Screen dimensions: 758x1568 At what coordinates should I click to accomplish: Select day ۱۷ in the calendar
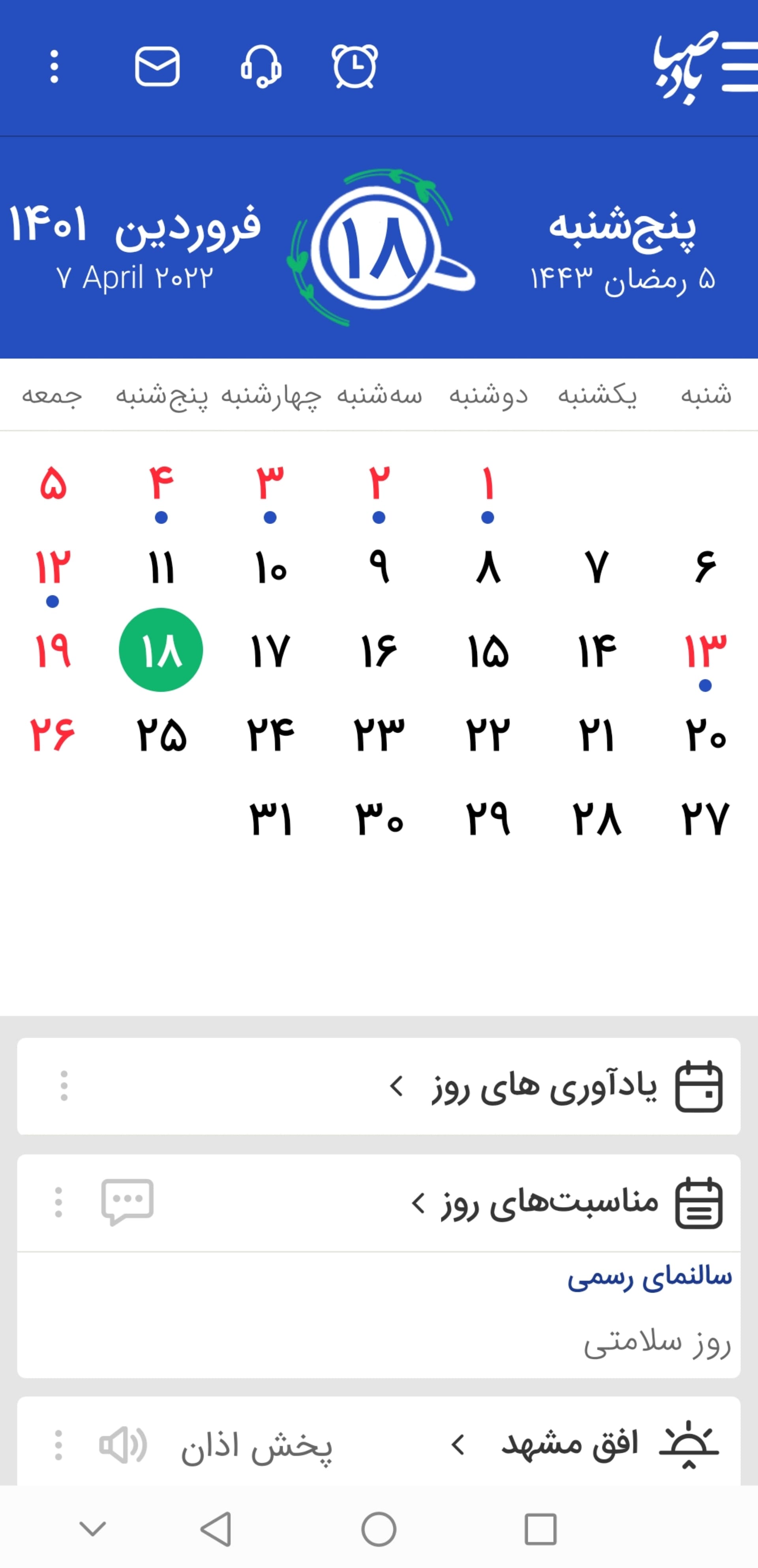click(x=270, y=650)
